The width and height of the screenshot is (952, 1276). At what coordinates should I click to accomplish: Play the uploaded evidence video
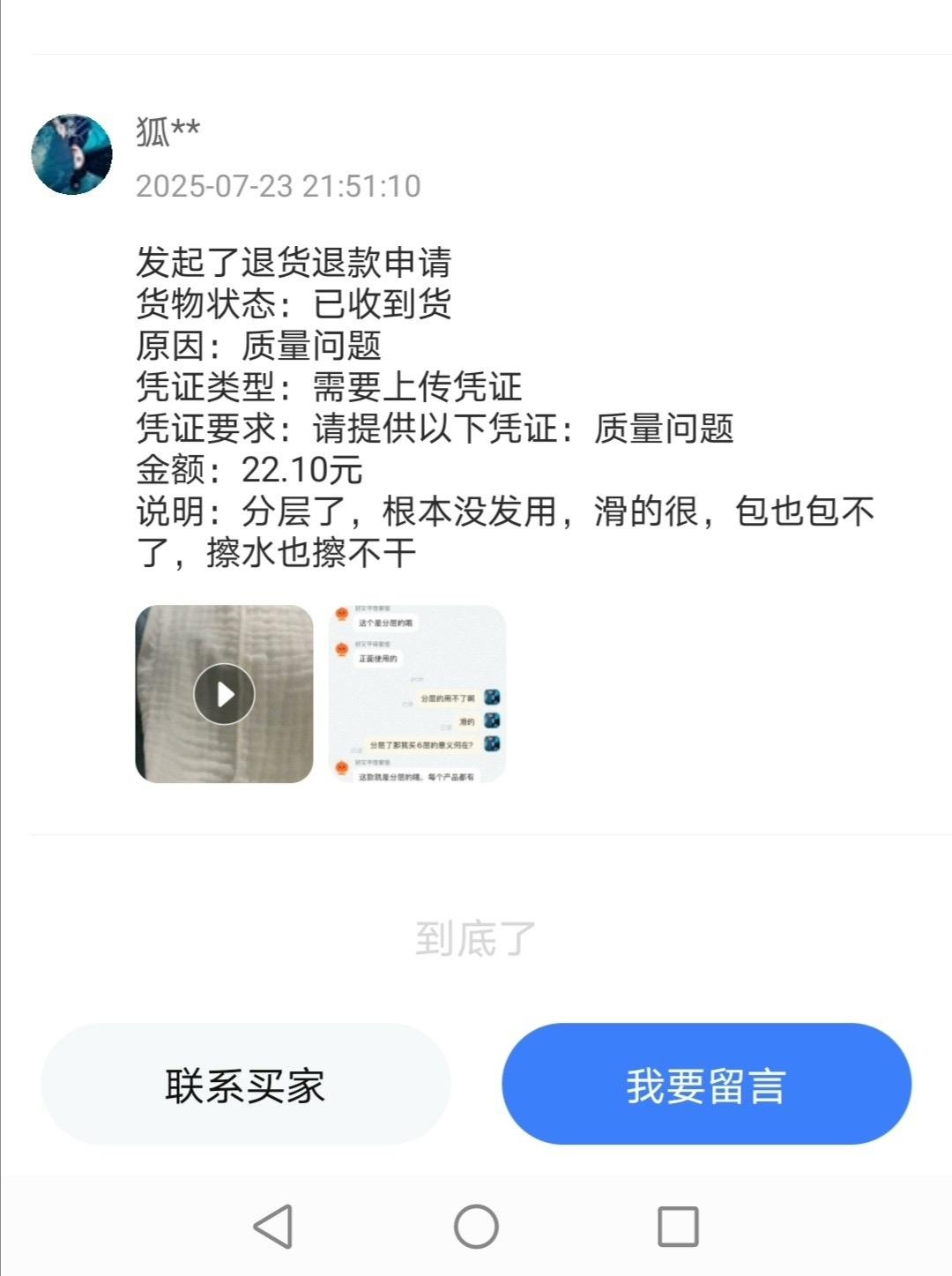(x=224, y=694)
